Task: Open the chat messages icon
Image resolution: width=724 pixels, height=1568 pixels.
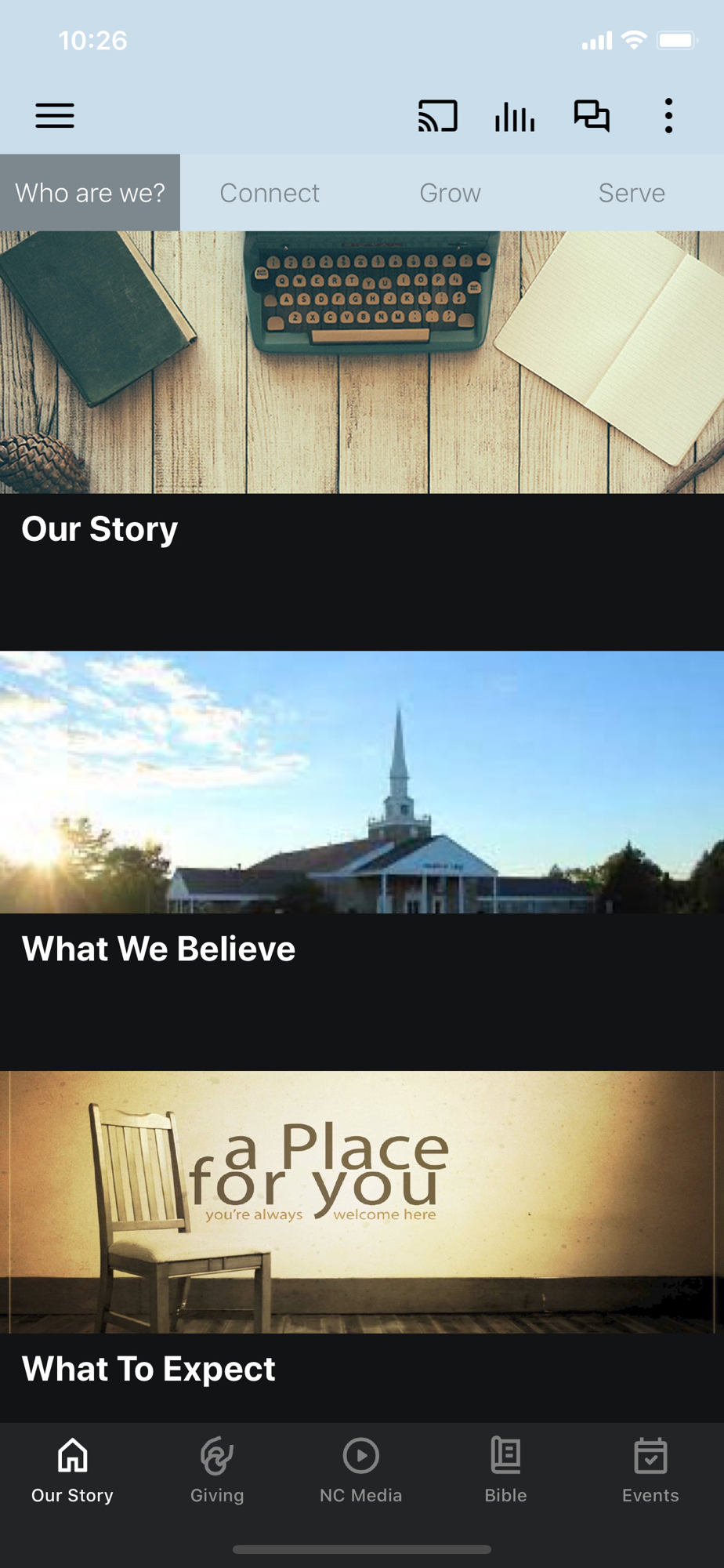Action: click(x=592, y=116)
